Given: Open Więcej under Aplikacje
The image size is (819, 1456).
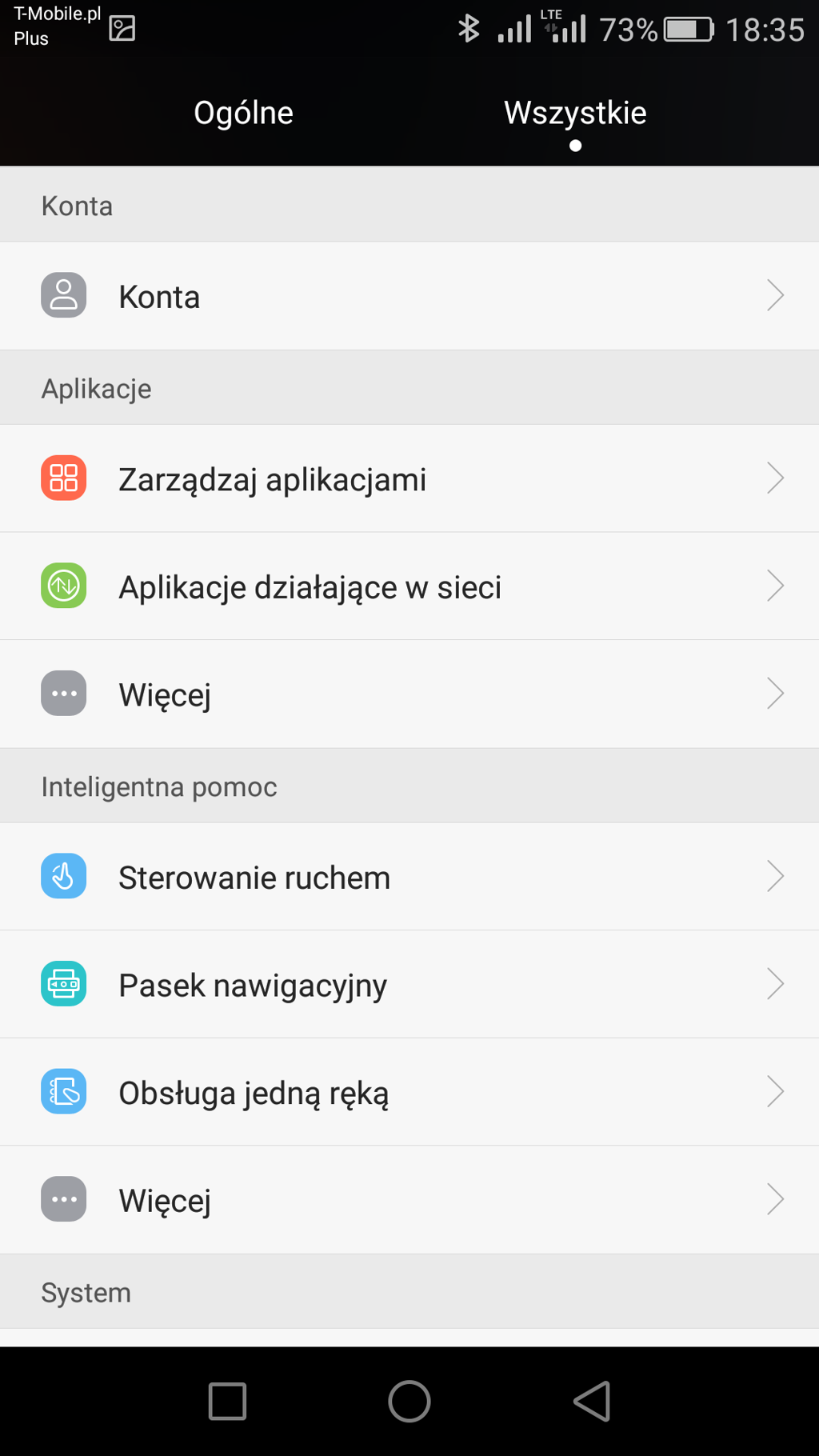Looking at the screenshot, I should click(409, 694).
